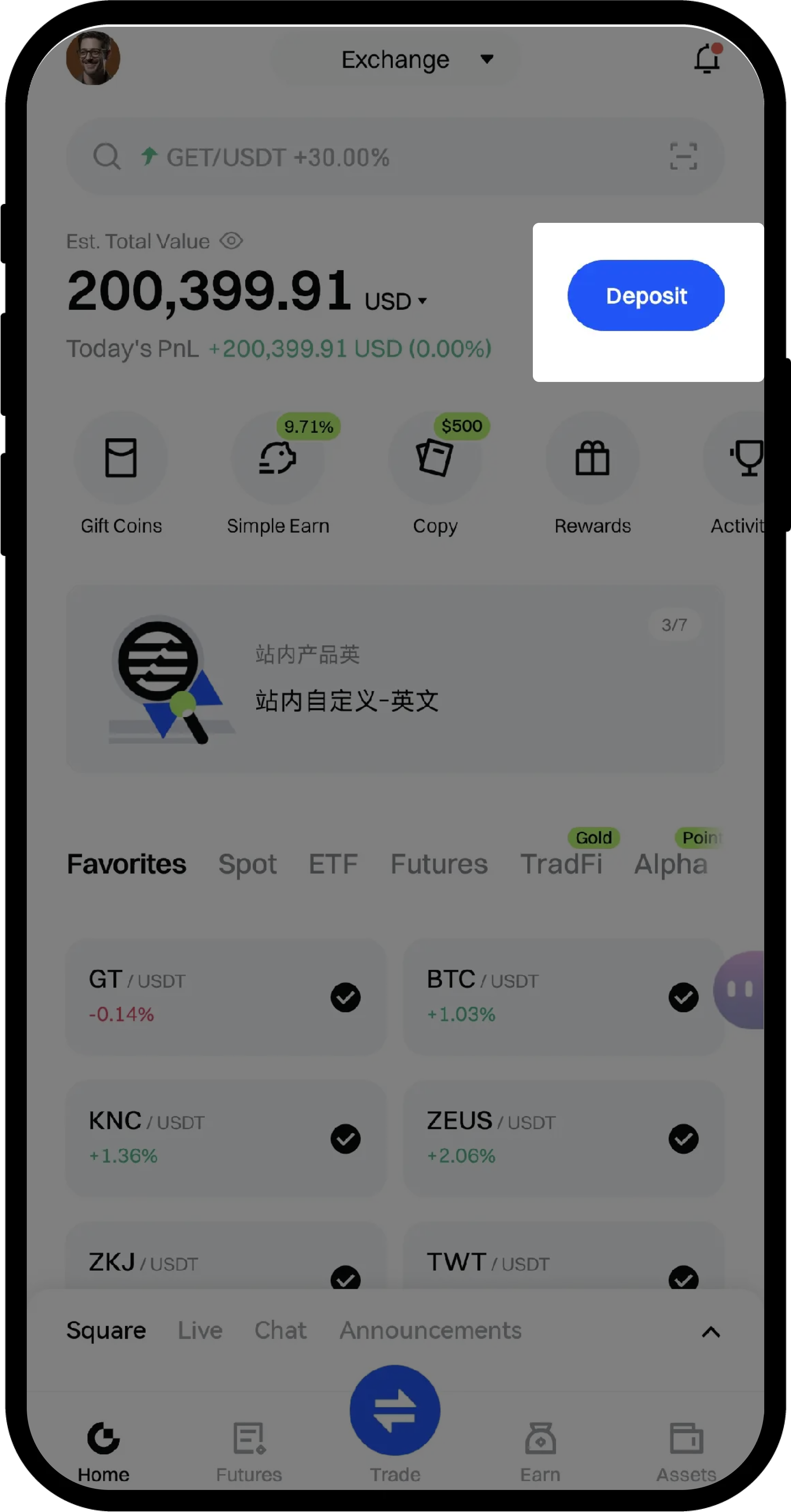This screenshot has width=791, height=1512.
Task: Open the QR scan icon
Action: point(684,157)
